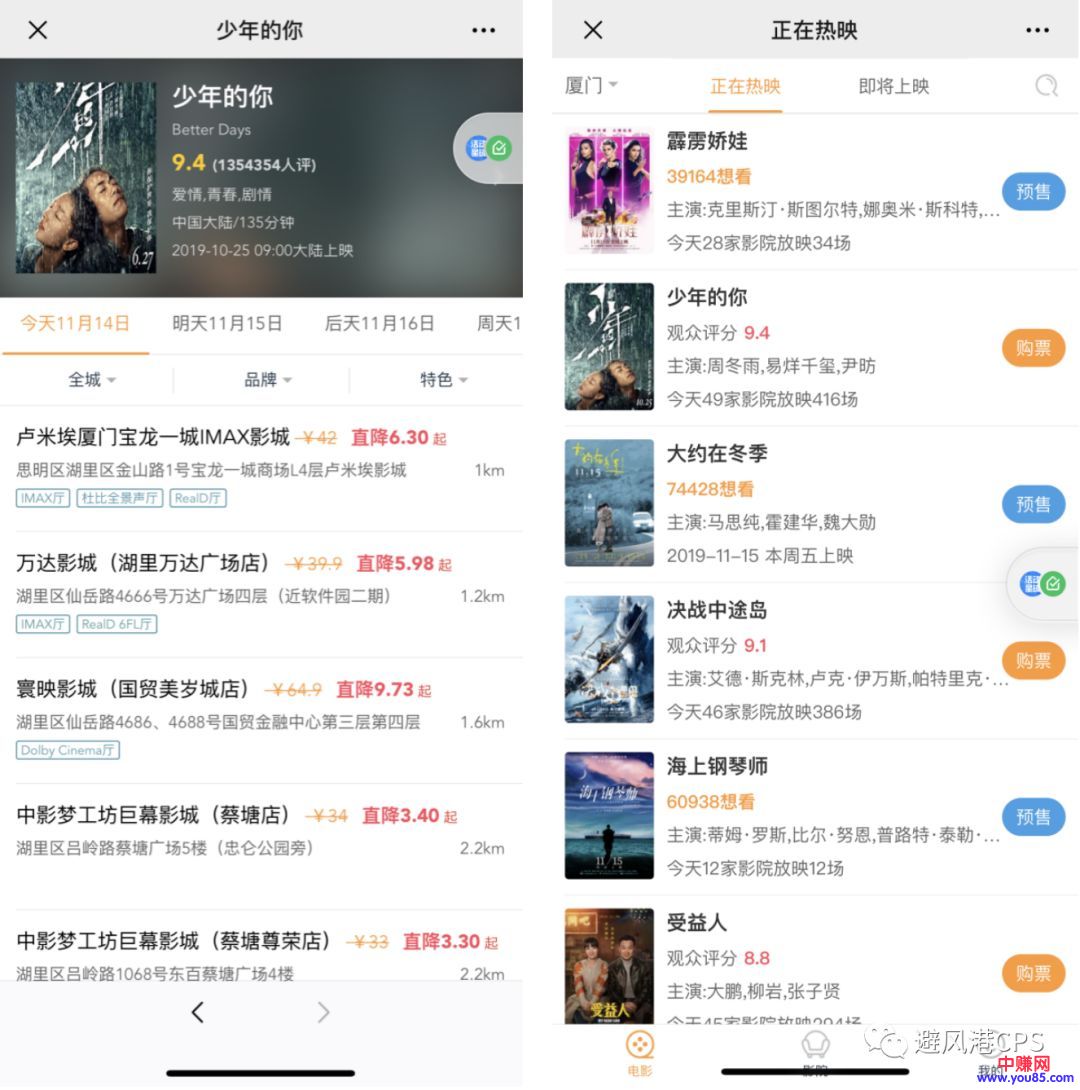Close the 少年的你 movie page
Screen dimensions: 1080x1090
tap(38, 30)
